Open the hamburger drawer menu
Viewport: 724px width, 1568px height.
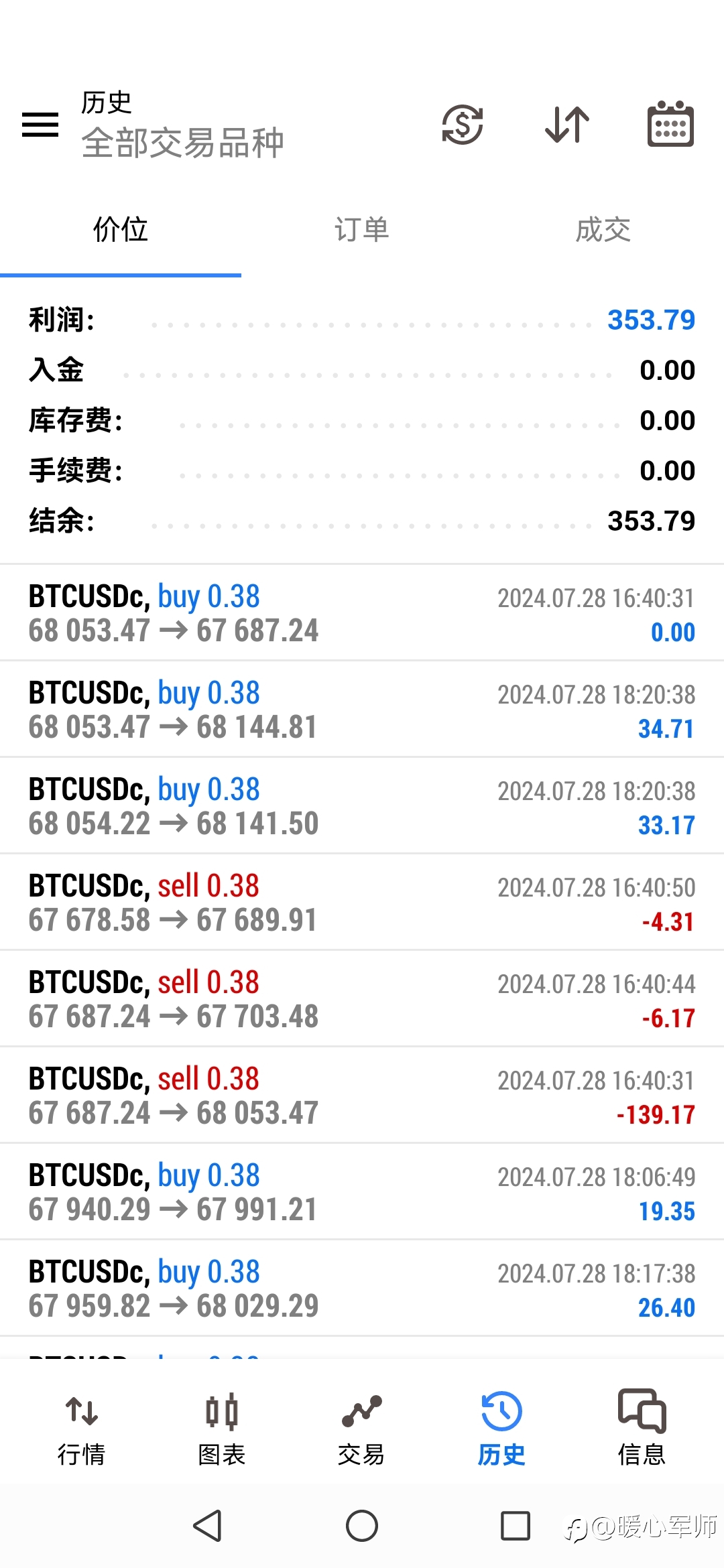coord(40,125)
